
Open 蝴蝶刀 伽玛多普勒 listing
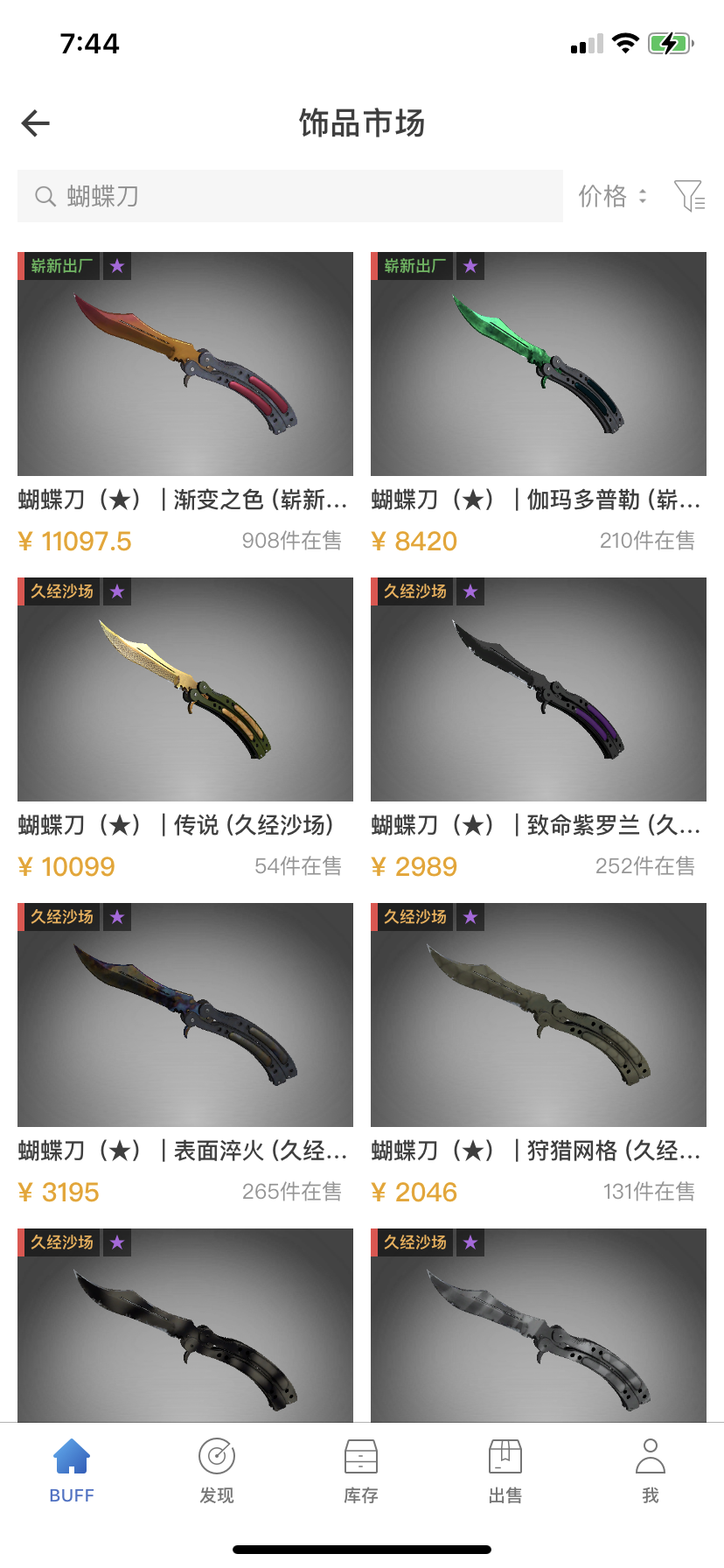pyautogui.click(x=538, y=364)
